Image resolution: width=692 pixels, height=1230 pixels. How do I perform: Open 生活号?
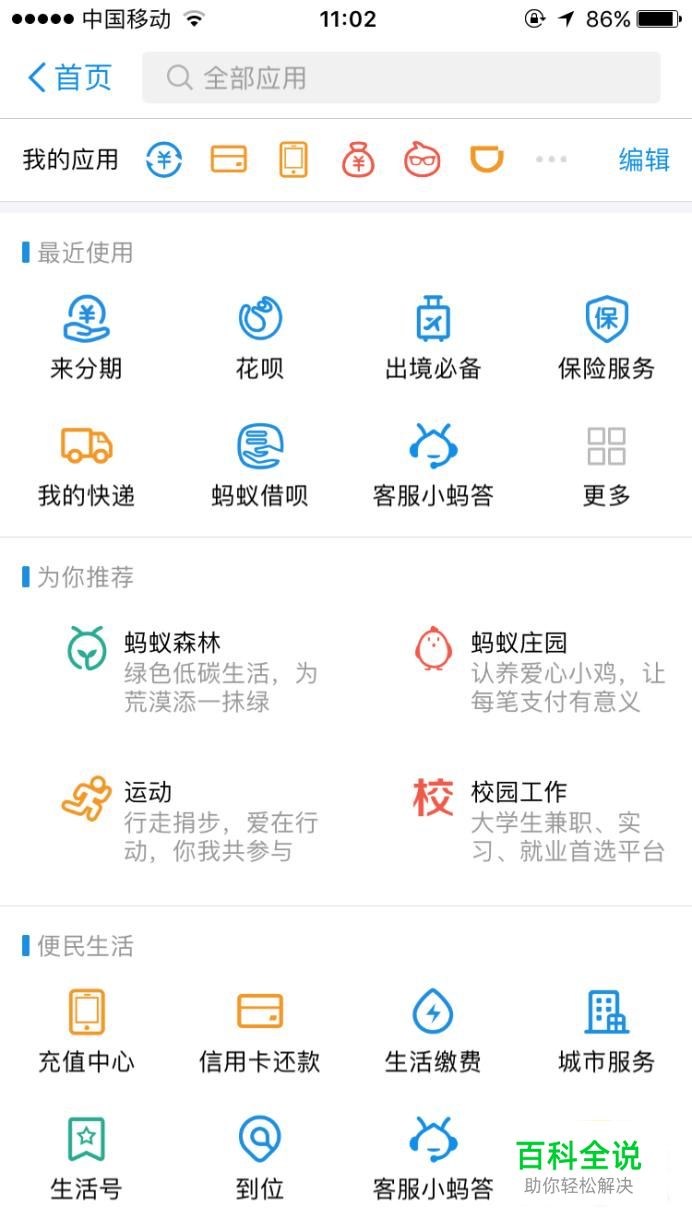coord(86,1159)
